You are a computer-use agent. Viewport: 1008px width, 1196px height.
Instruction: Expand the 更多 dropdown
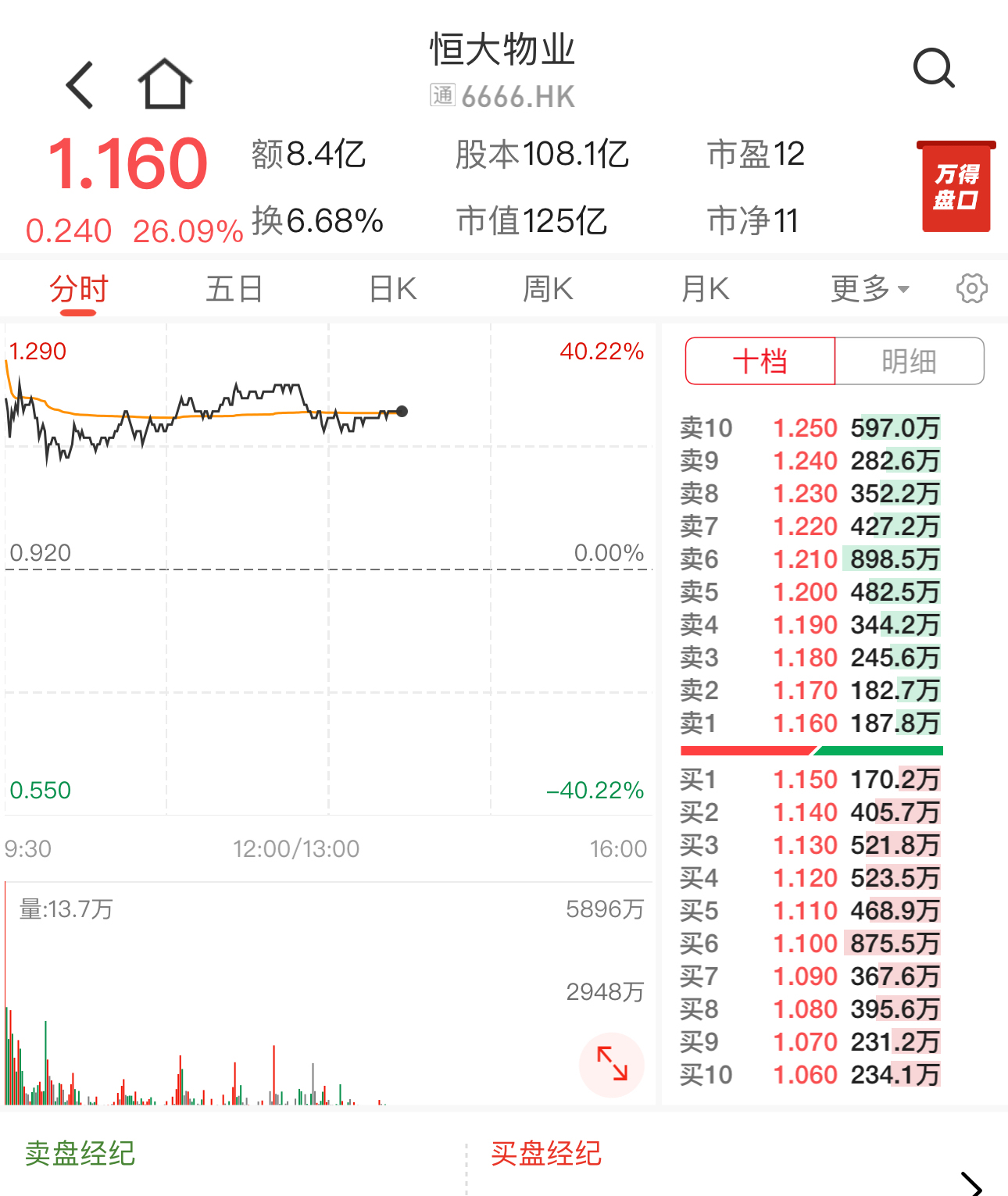(x=869, y=290)
